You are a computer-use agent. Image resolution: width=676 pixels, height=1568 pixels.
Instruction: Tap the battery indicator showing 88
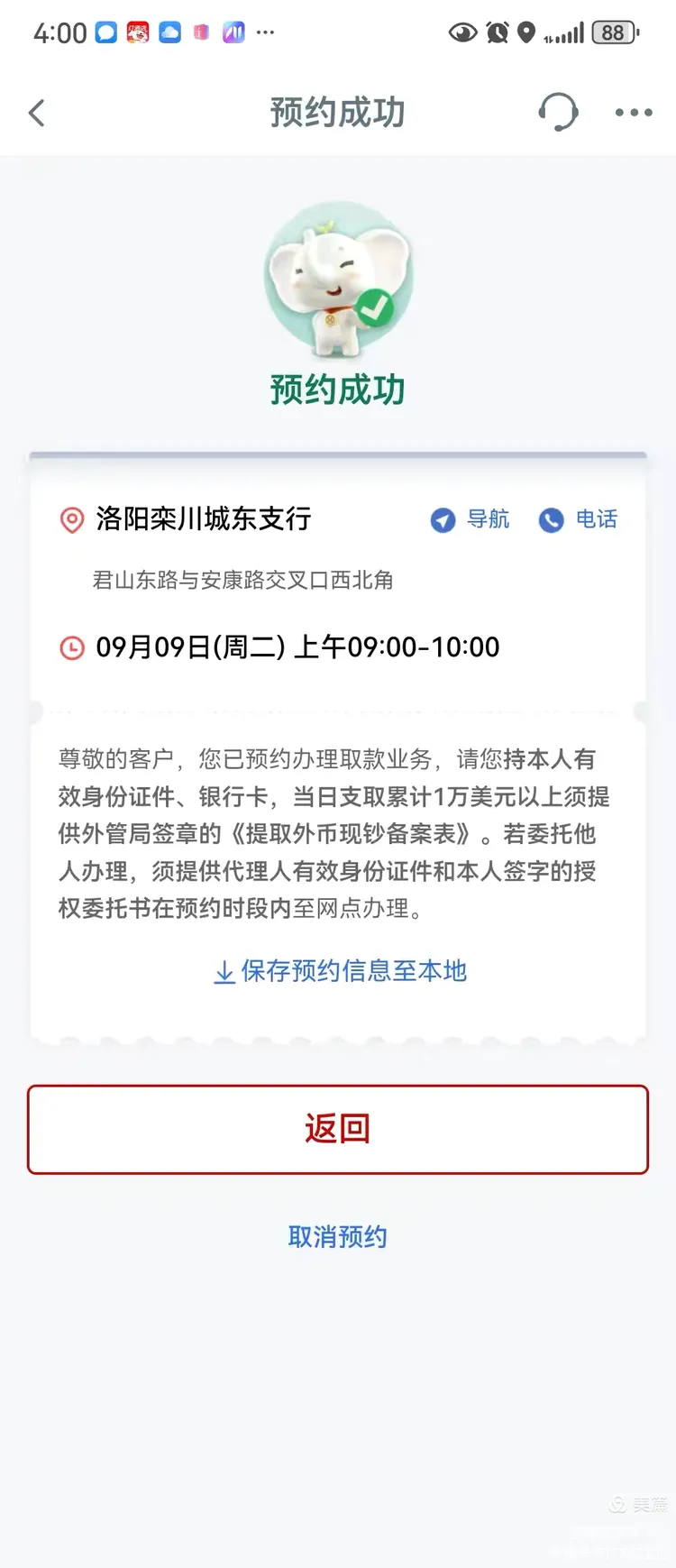pyautogui.click(x=612, y=32)
